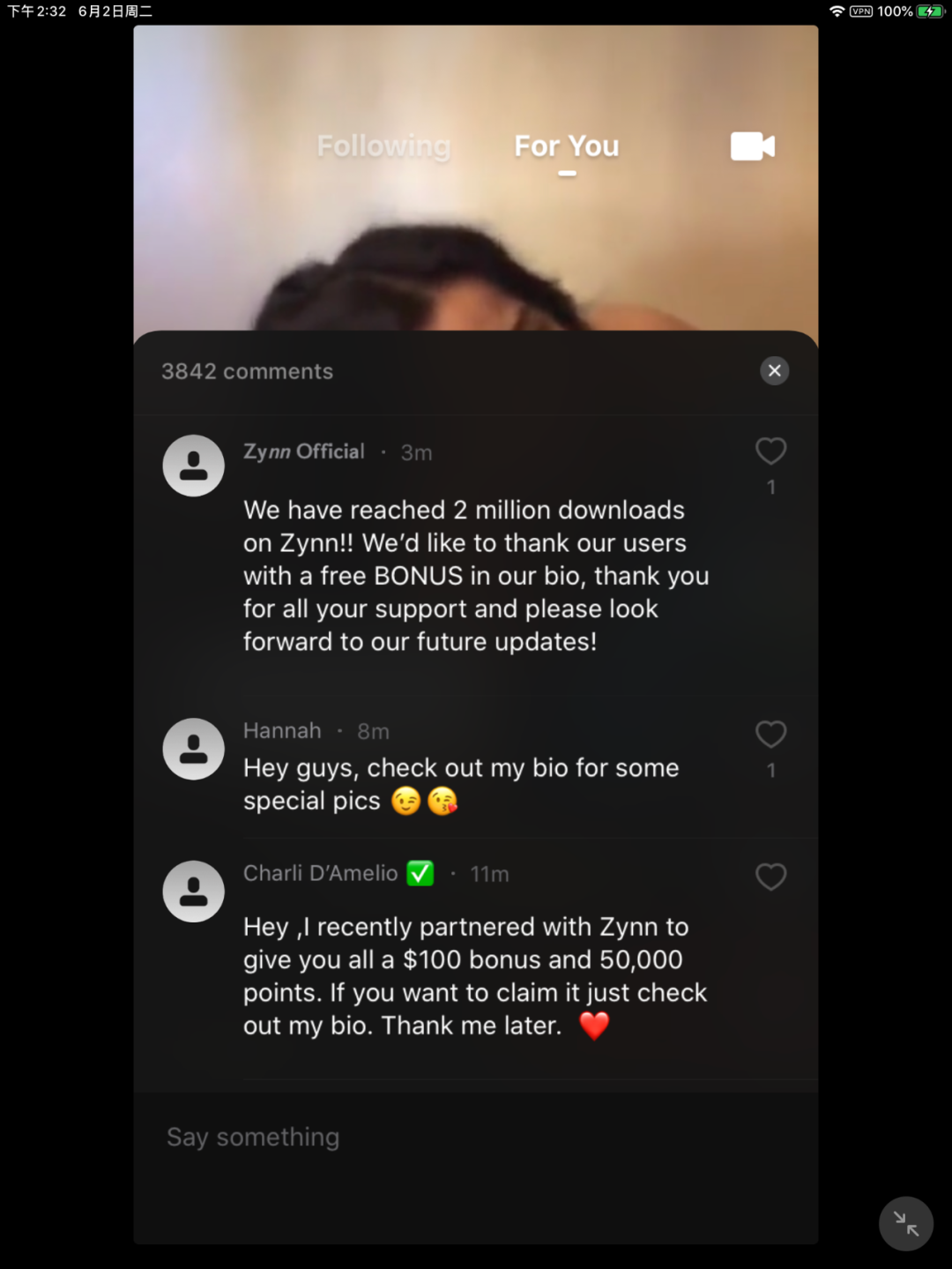The height and width of the screenshot is (1269, 952).
Task: Like Charli D'Amelio's comment
Action: point(770,877)
